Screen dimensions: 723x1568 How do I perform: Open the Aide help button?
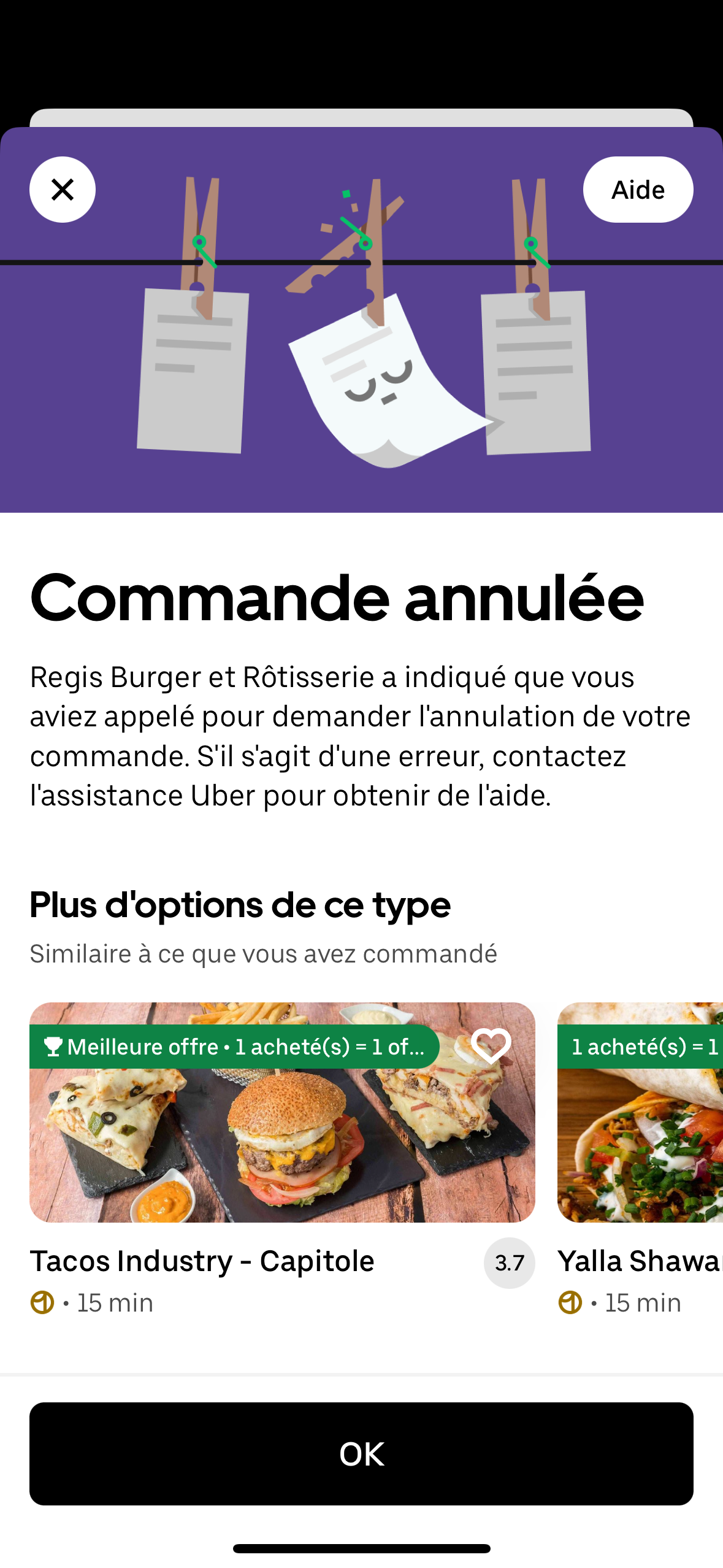tap(637, 190)
